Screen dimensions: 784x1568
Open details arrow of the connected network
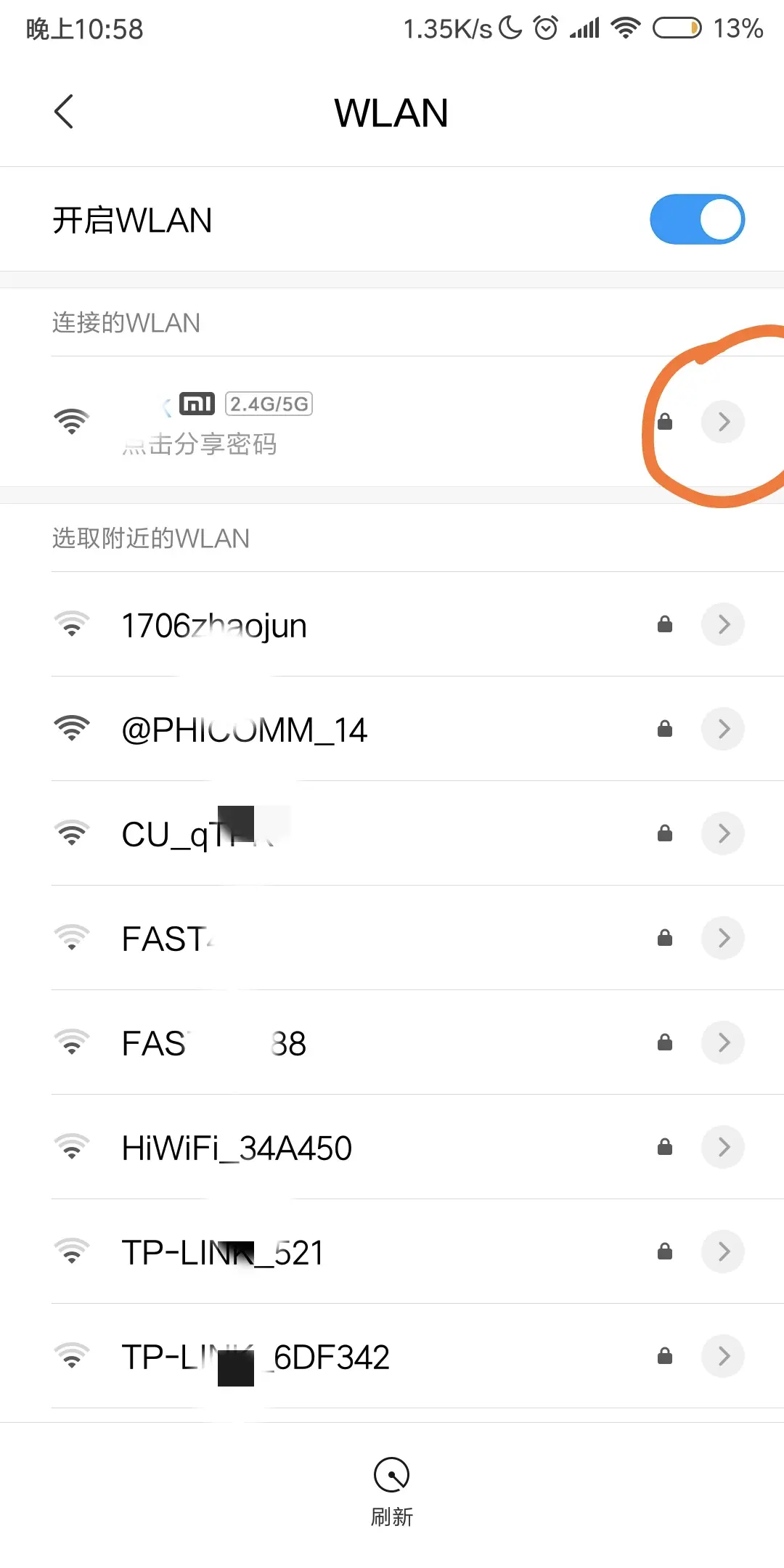723,422
